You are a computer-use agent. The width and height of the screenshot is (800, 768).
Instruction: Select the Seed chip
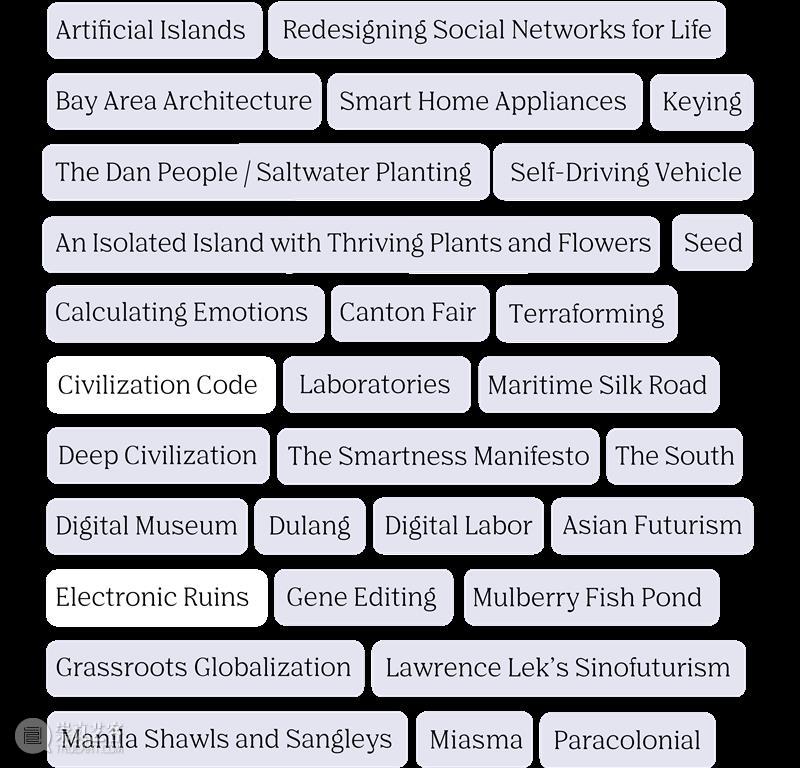[712, 243]
